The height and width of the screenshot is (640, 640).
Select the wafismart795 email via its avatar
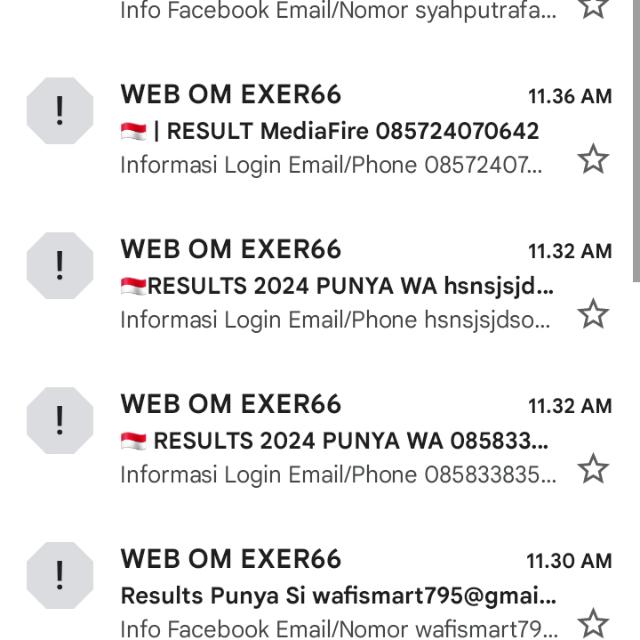point(60,575)
